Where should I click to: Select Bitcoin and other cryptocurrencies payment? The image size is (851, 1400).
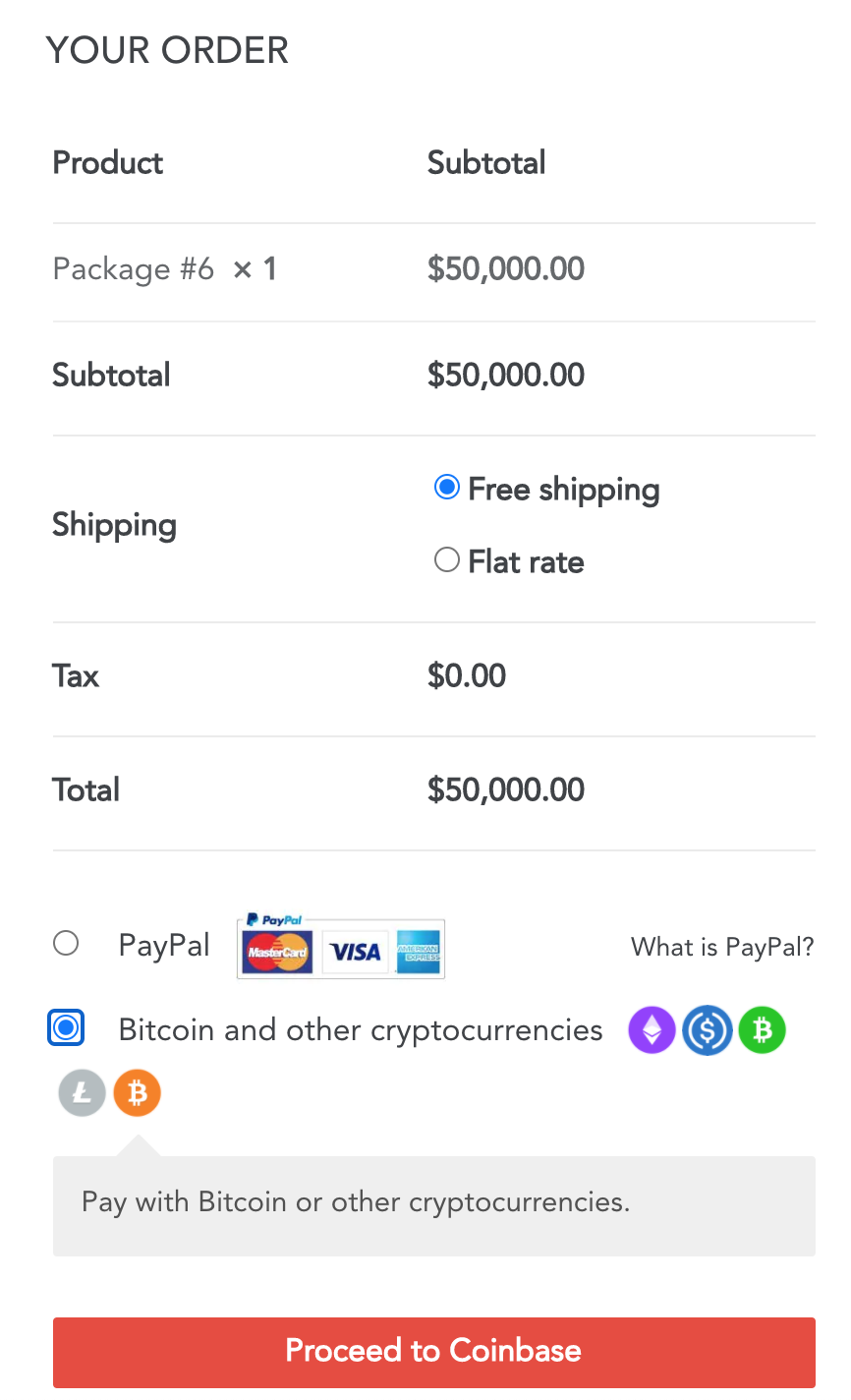(66, 1028)
